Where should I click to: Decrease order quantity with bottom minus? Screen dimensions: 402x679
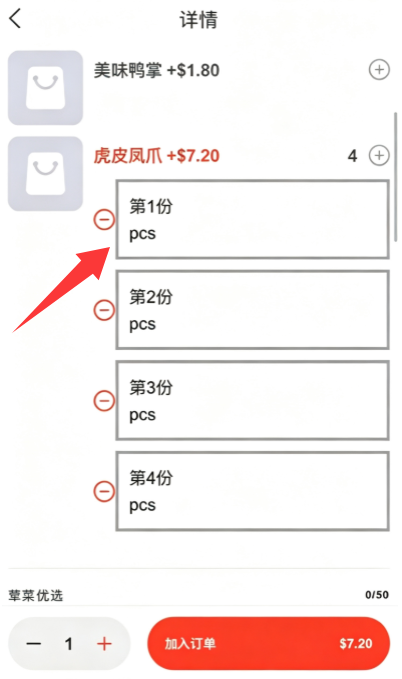click(33, 644)
